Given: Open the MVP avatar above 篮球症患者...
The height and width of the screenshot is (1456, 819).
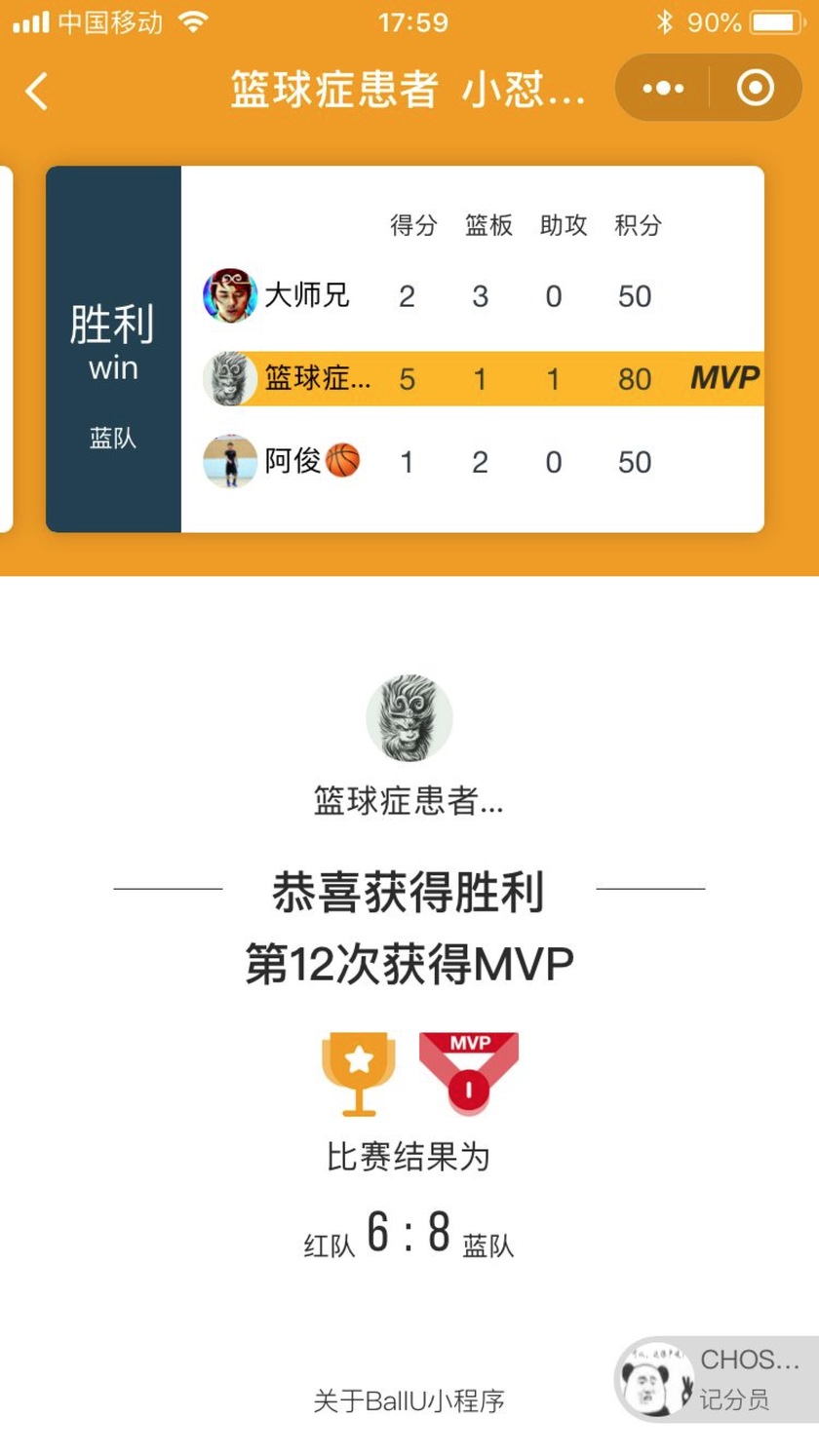Looking at the screenshot, I should click(409, 717).
